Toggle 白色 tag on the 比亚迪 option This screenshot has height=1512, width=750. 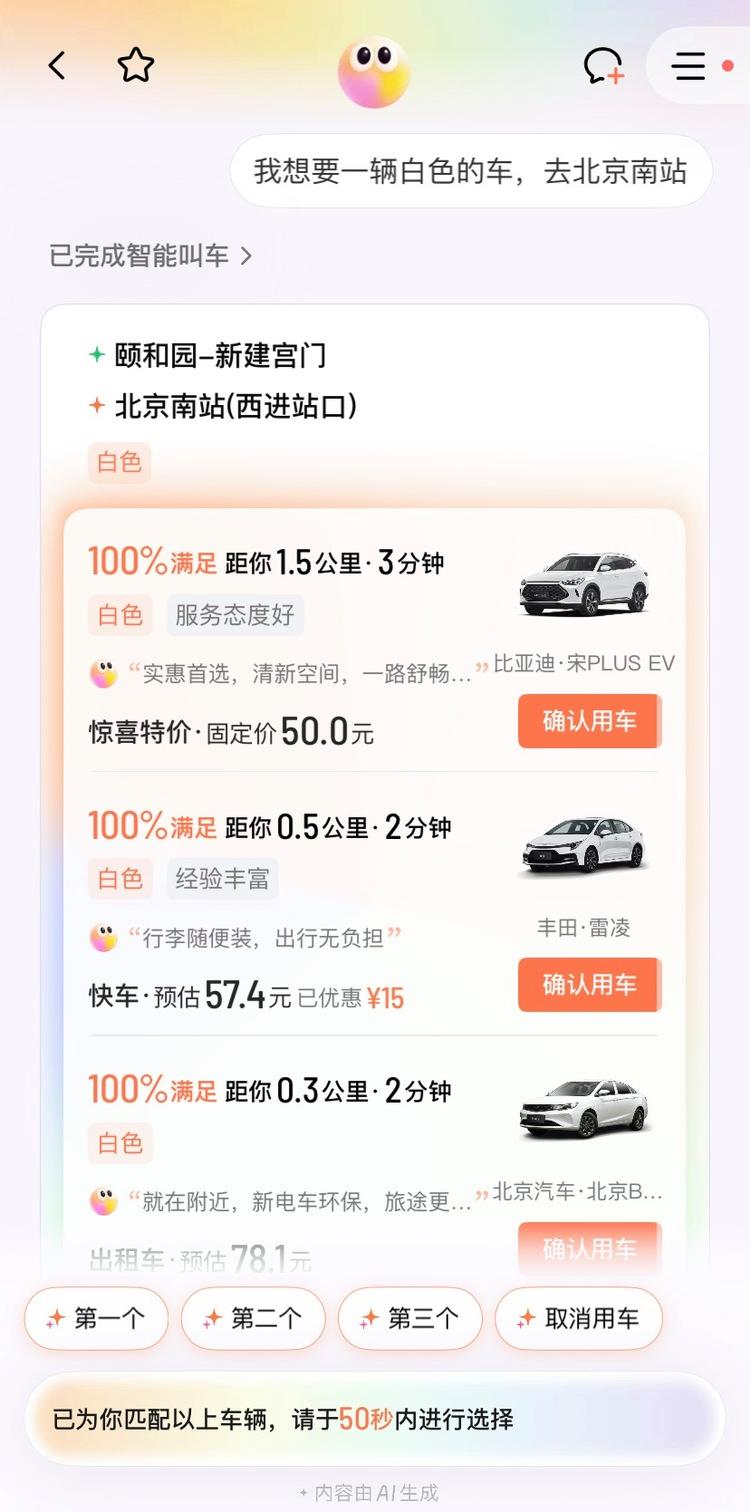(x=118, y=615)
